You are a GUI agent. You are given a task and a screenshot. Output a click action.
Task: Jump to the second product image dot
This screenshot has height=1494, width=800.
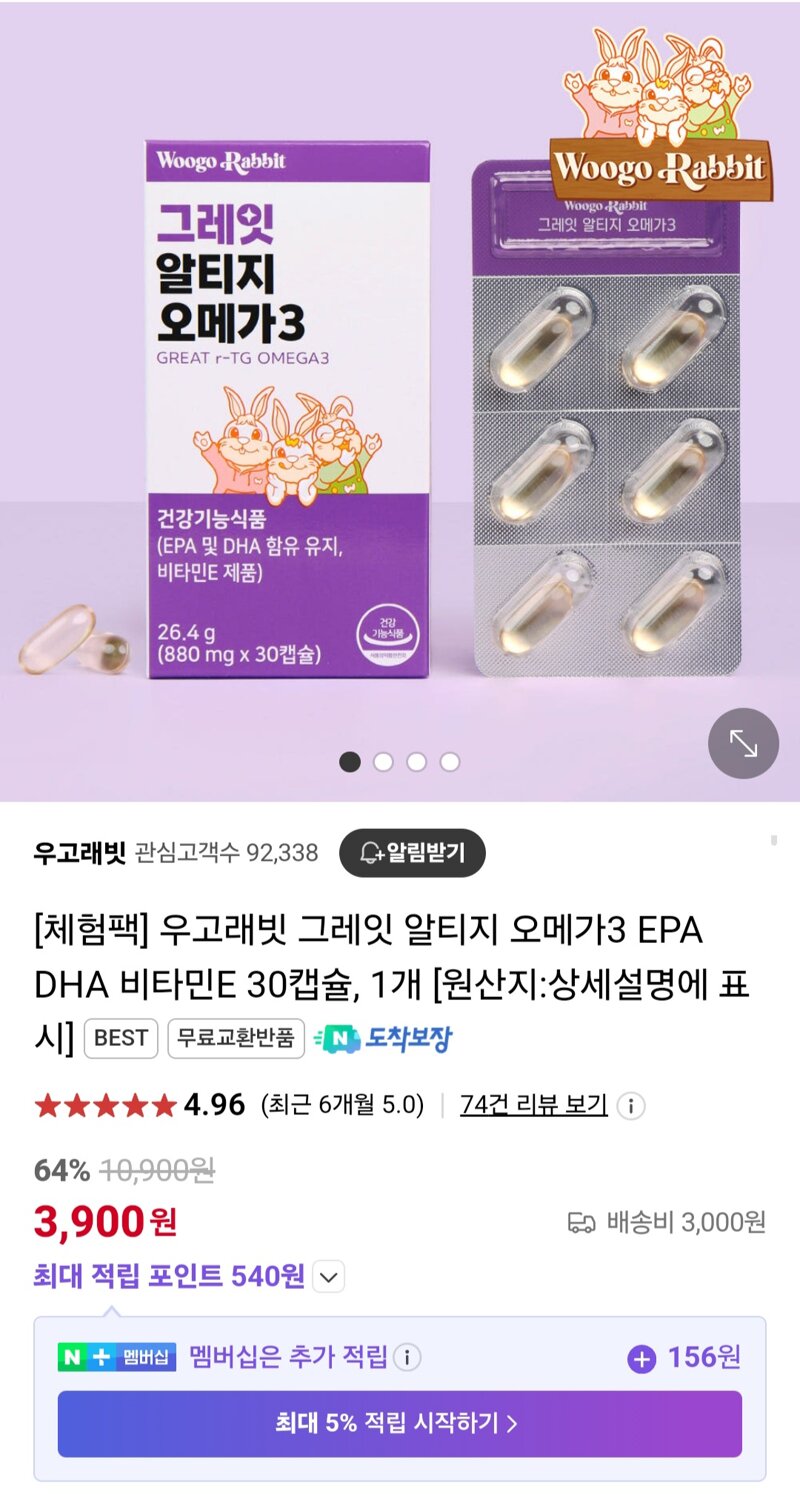coord(383,762)
